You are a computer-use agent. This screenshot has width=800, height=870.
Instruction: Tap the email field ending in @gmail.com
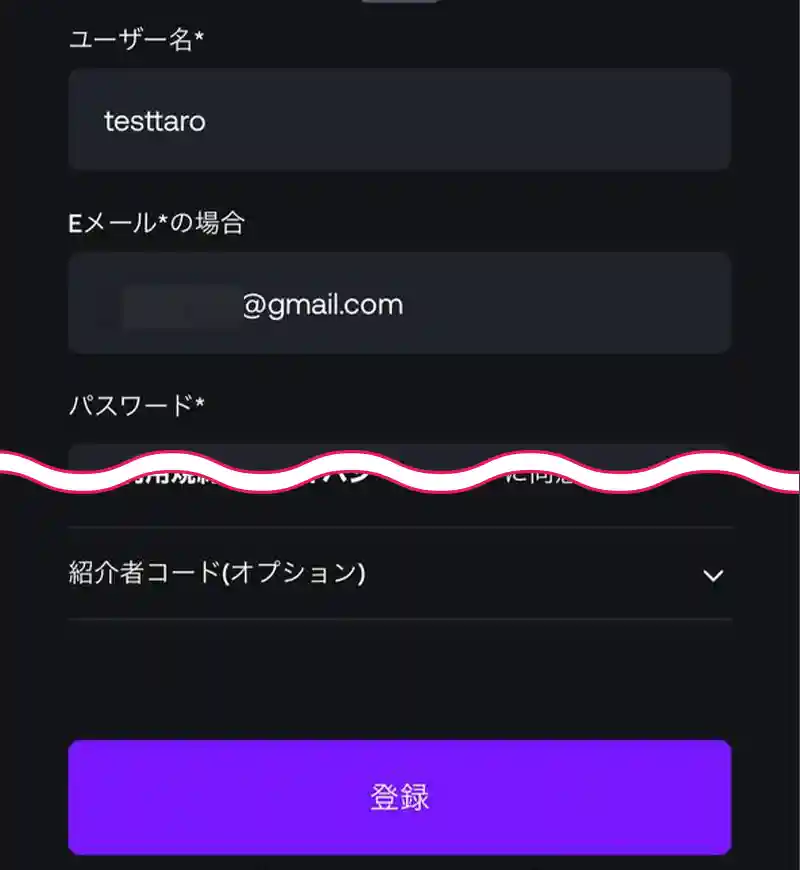click(399, 303)
